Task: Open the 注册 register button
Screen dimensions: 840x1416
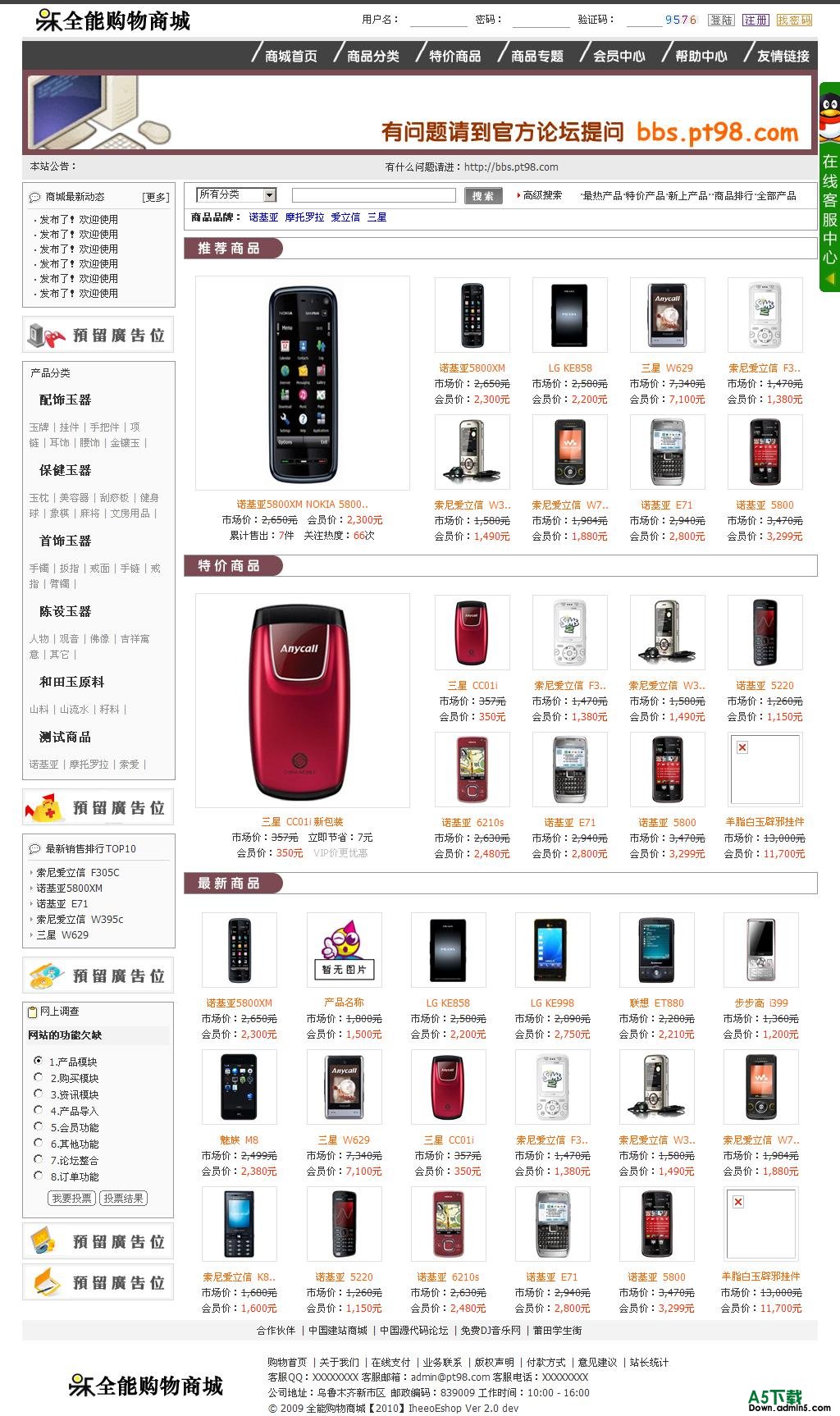Action: coord(756,20)
